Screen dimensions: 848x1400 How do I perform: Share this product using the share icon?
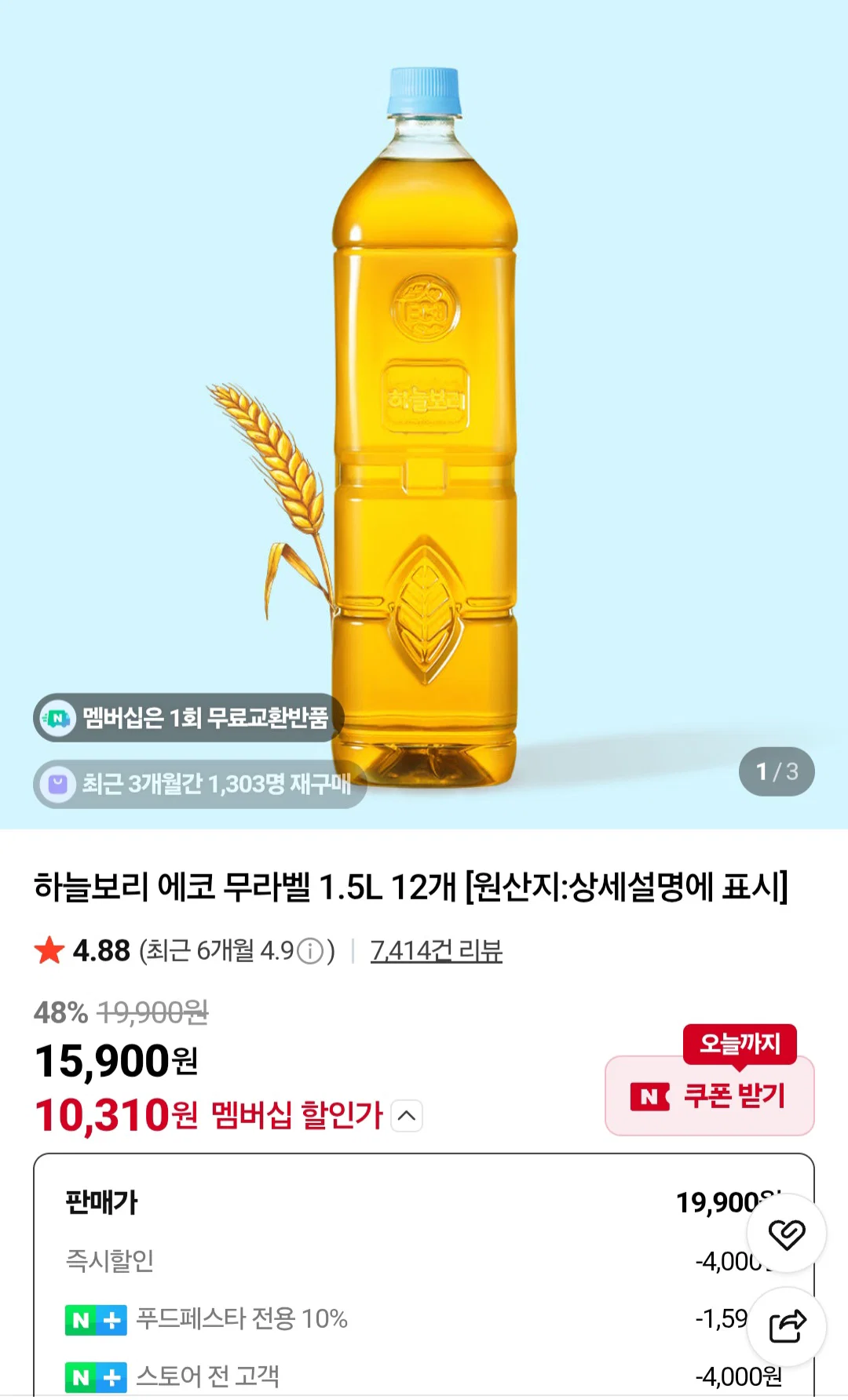click(x=786, y=1326)
